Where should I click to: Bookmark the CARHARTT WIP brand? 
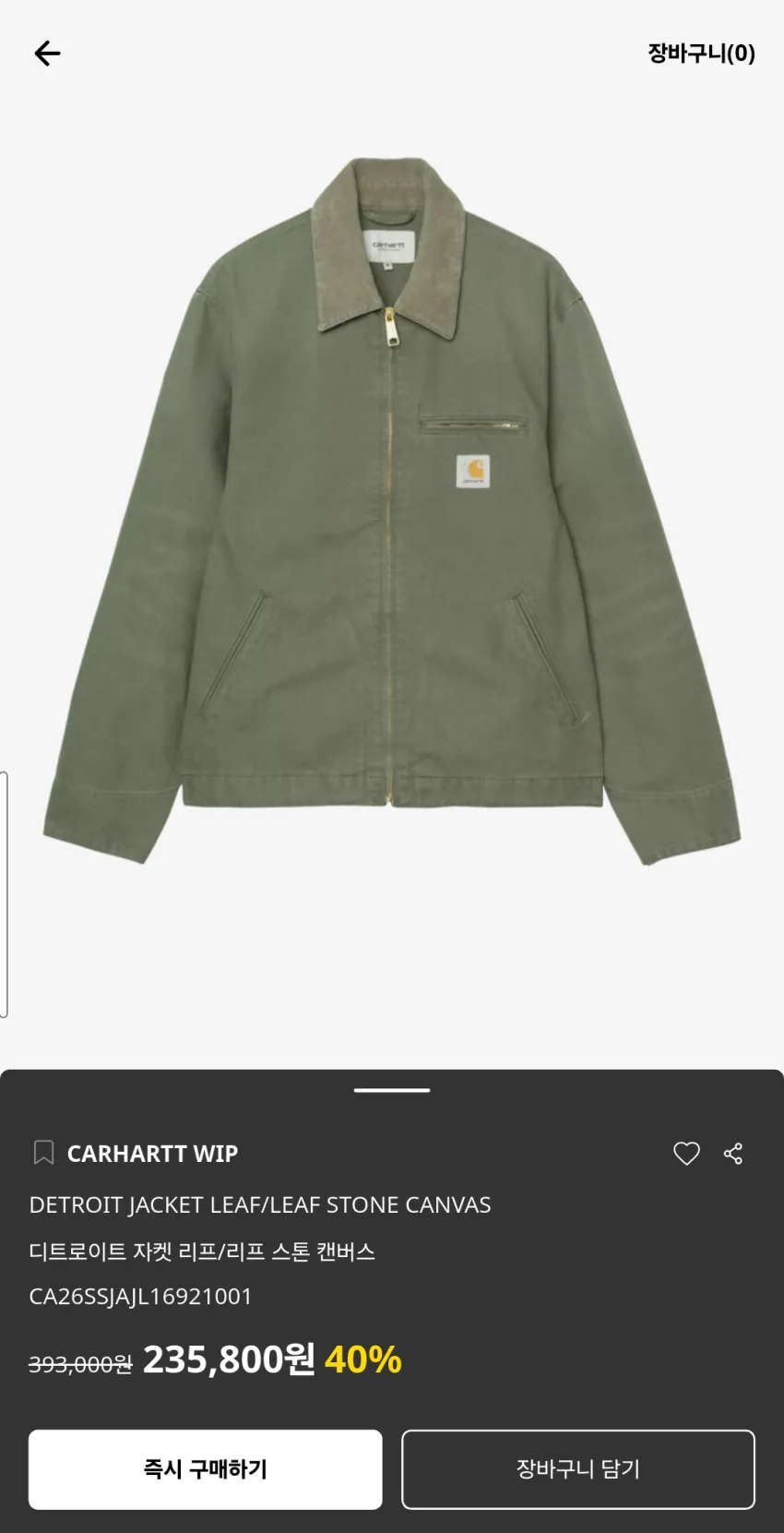(43, 1153)
